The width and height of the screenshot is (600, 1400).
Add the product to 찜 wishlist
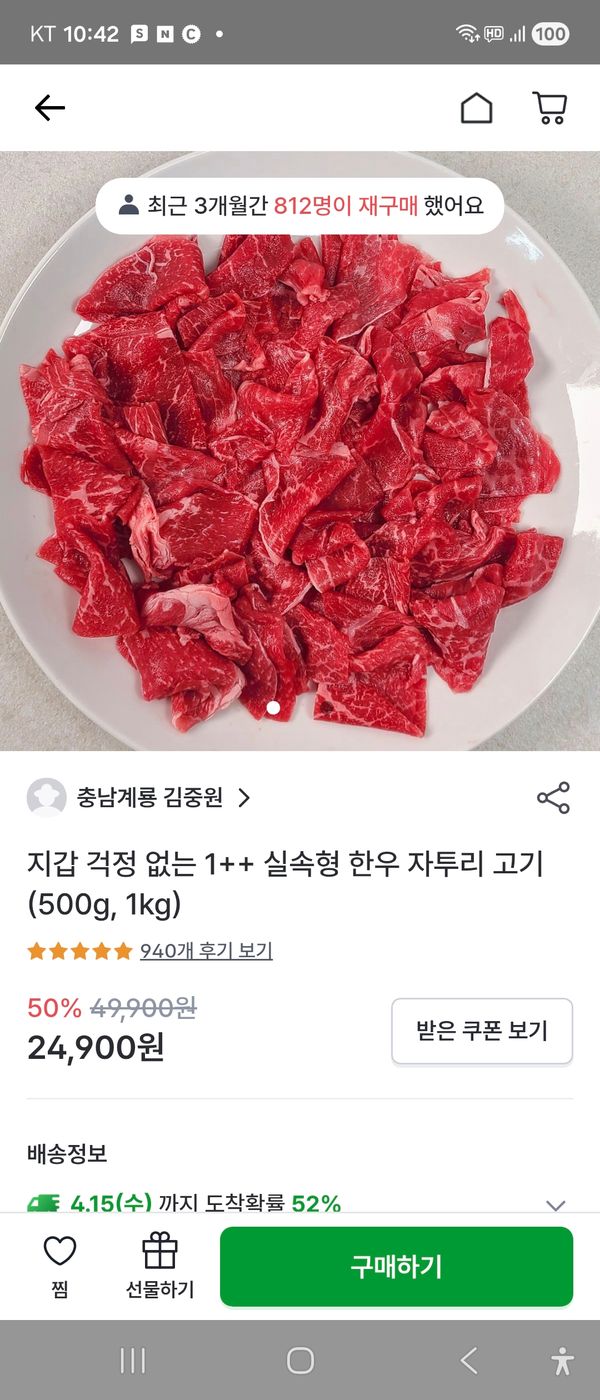coord(60,1266)
